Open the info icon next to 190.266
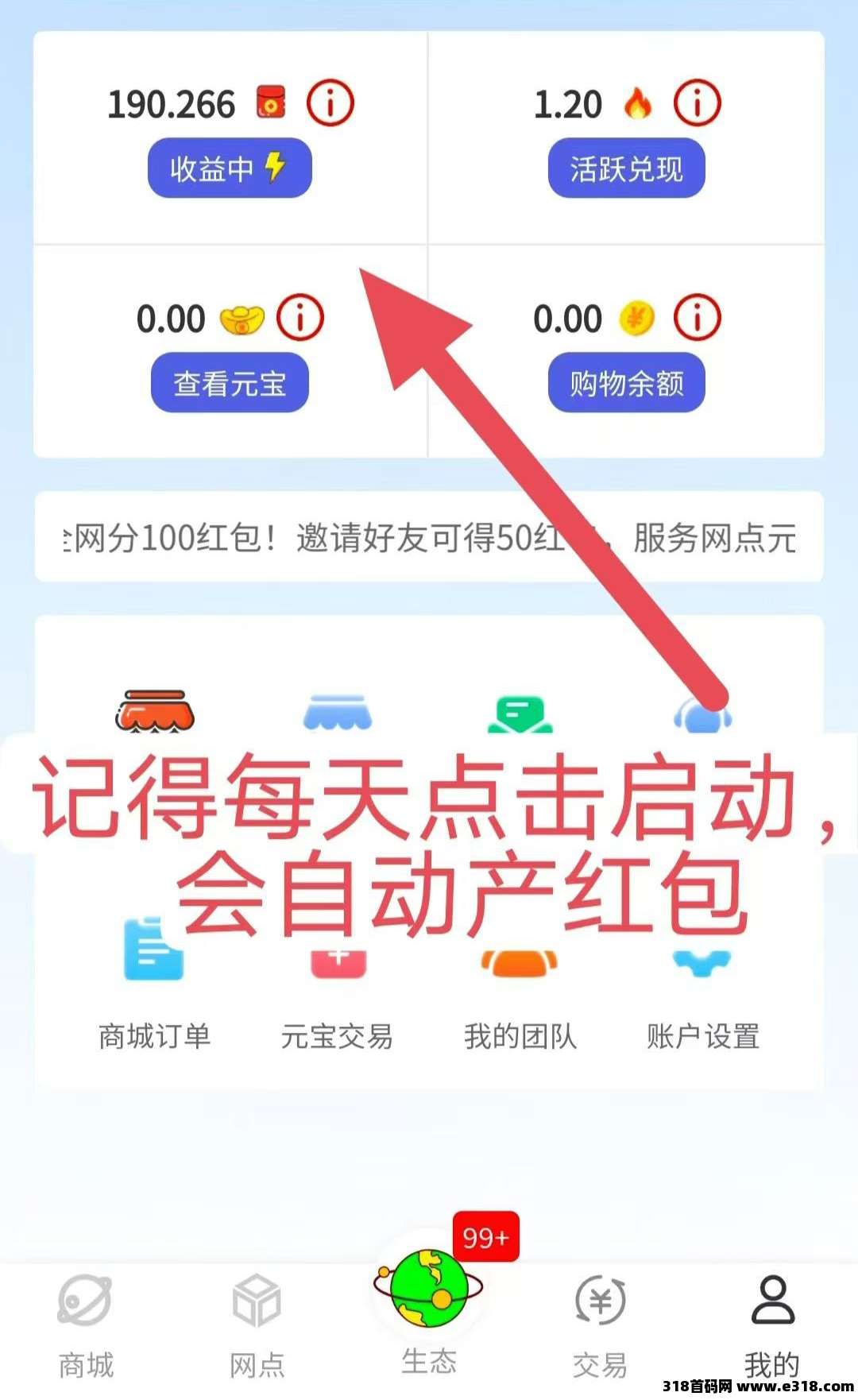The width and height of the screenshot is (858, 1400). click(330, 103)
